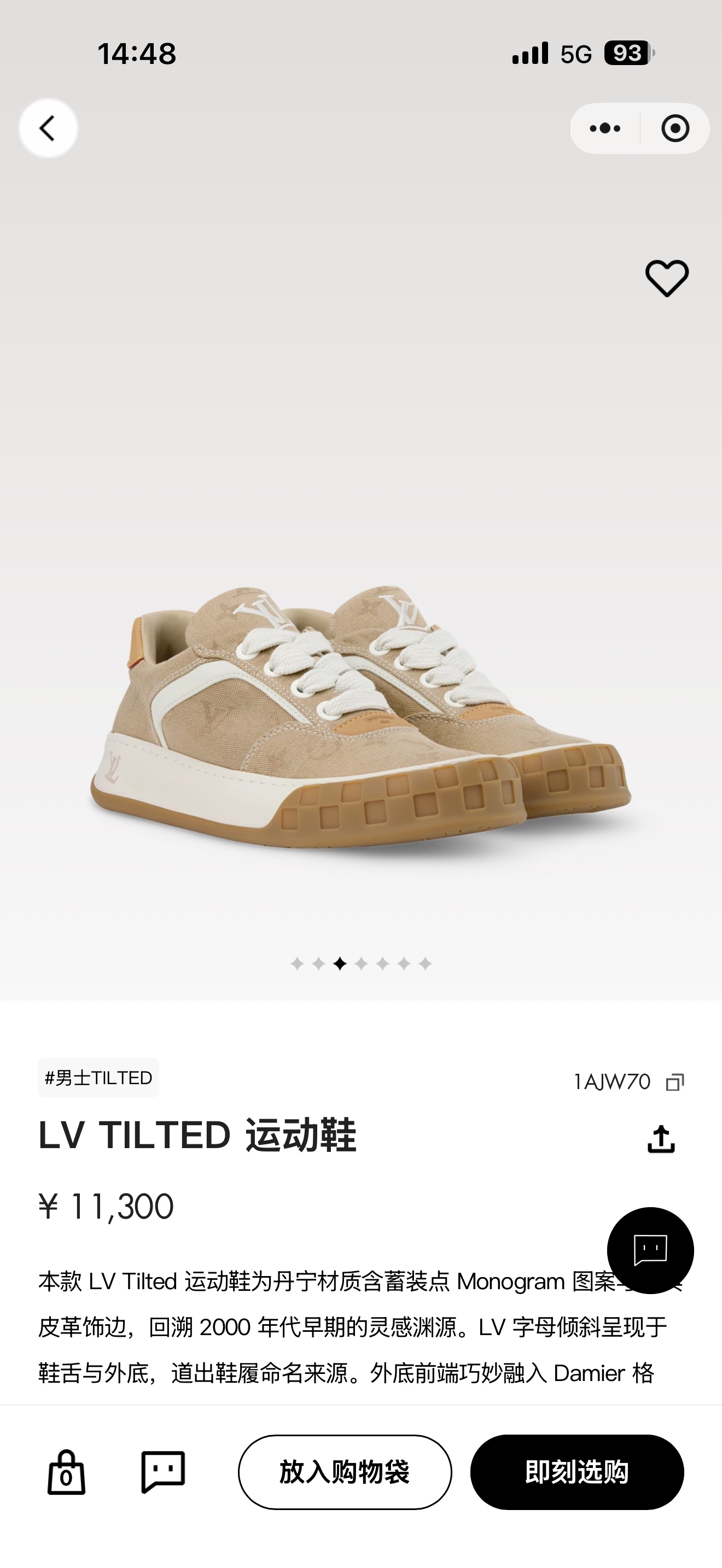This screenshot has height=1568, width=722.
Task: Go back with the arrow button
Action: tap(48, 128)
